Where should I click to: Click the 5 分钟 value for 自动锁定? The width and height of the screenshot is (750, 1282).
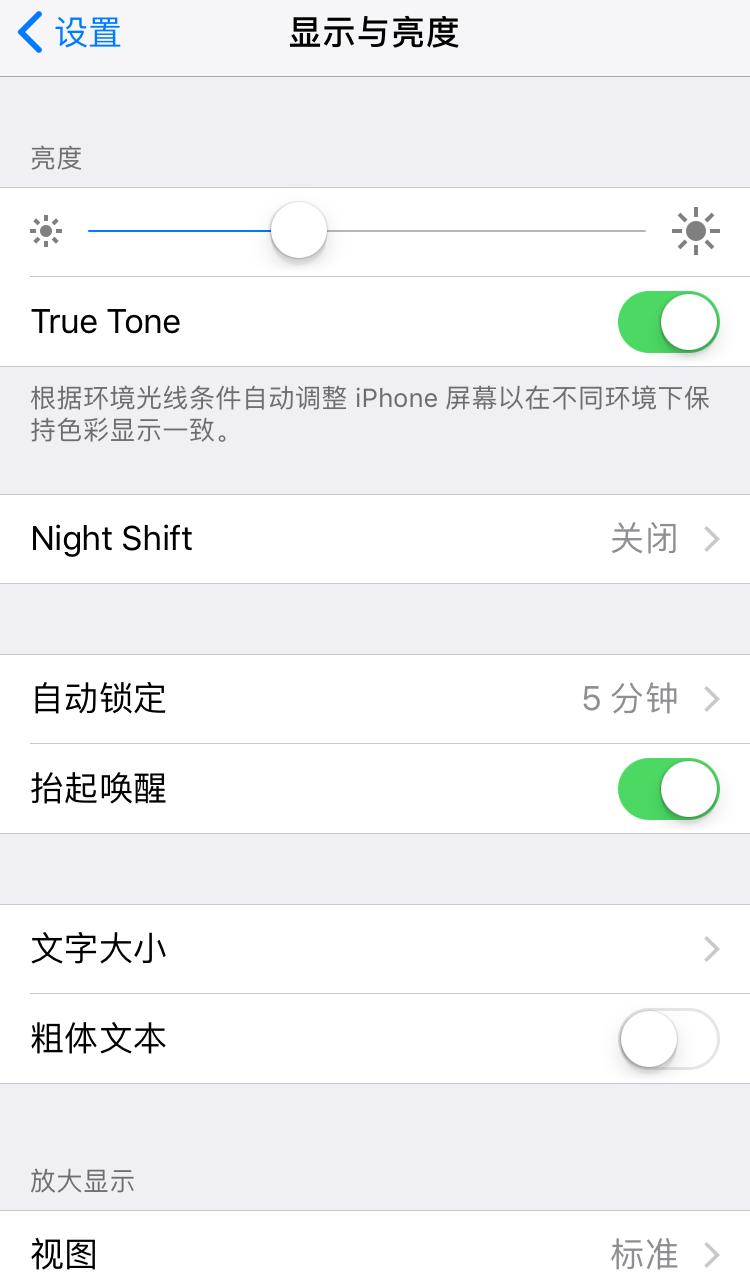click(x=631, y=699)
